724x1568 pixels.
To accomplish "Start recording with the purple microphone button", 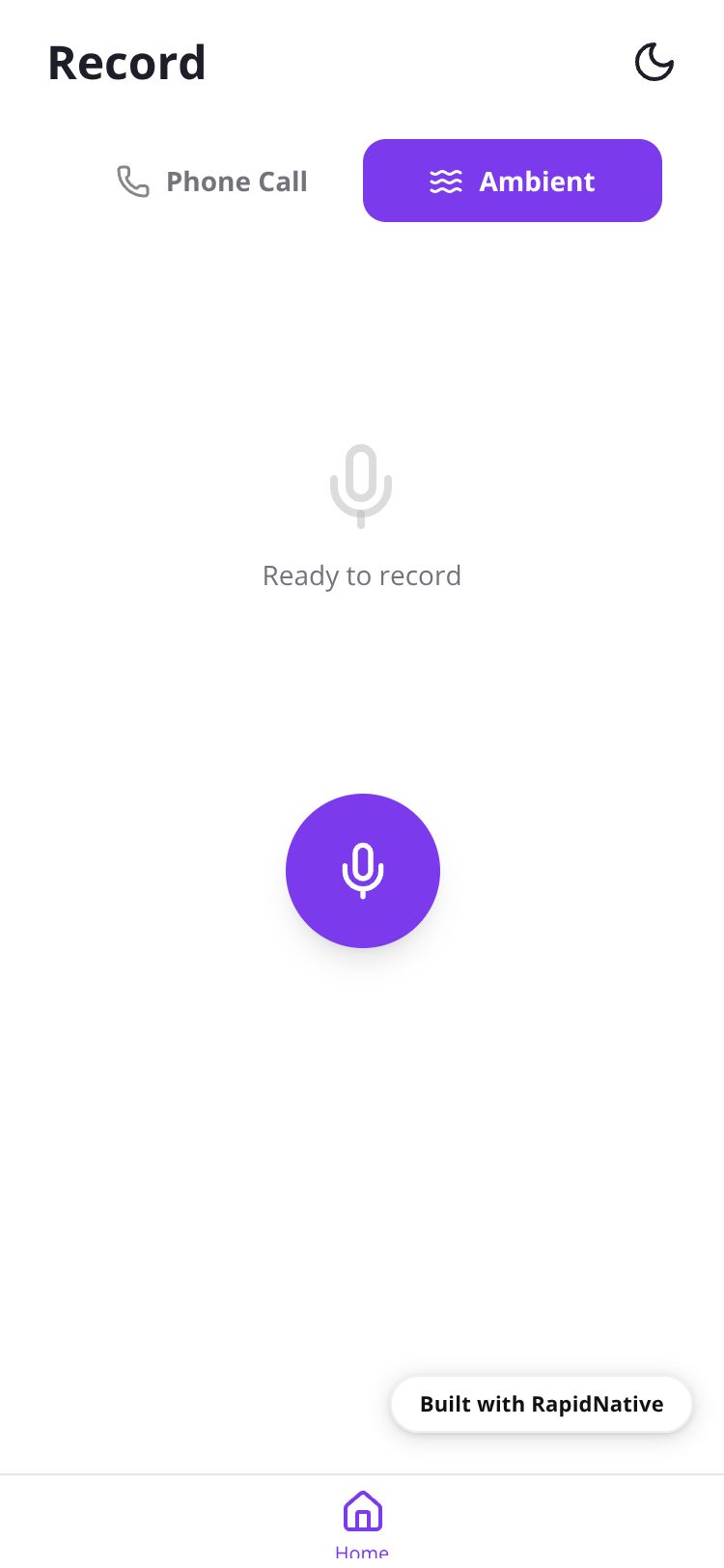I will (x=362, y=870).
